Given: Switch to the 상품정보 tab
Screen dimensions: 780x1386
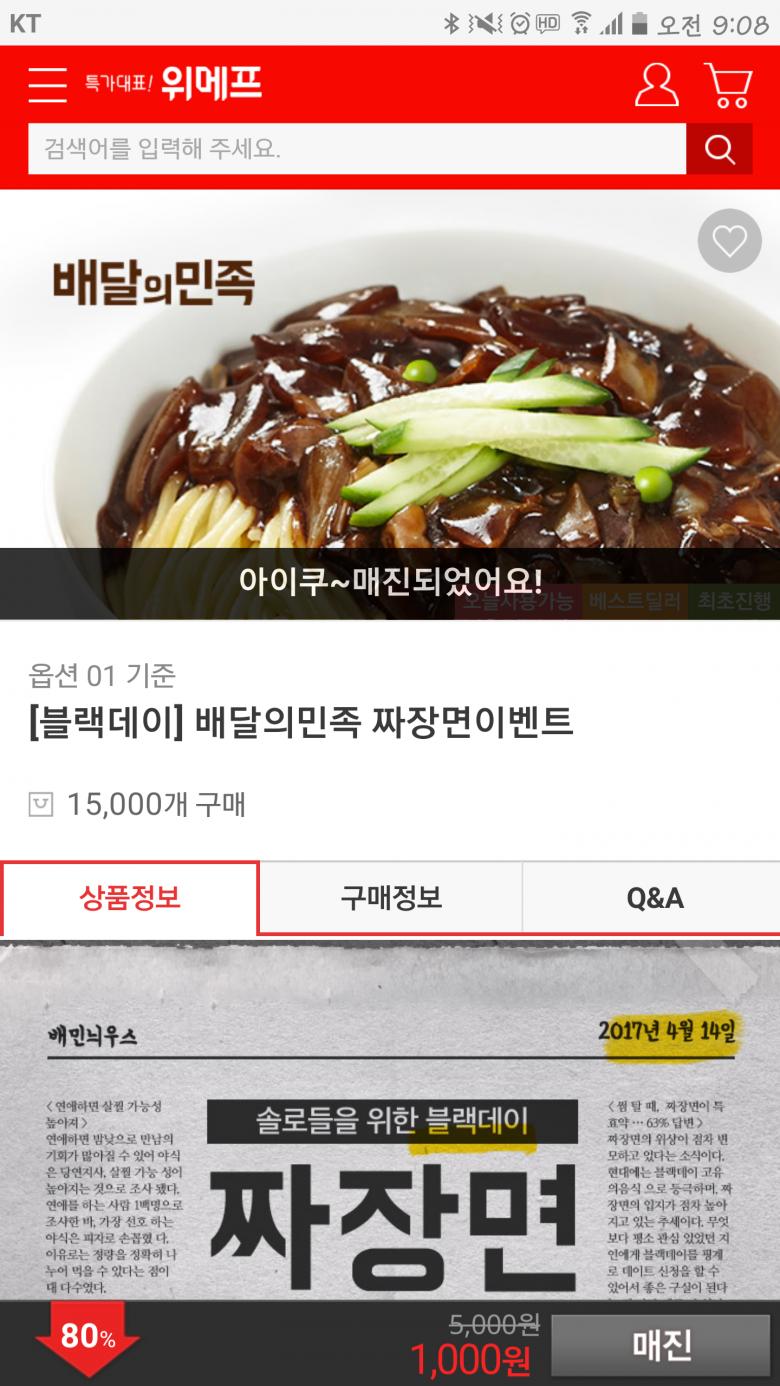Looking at the screenshot, I should pyautogui.click(x=130, y=898).
